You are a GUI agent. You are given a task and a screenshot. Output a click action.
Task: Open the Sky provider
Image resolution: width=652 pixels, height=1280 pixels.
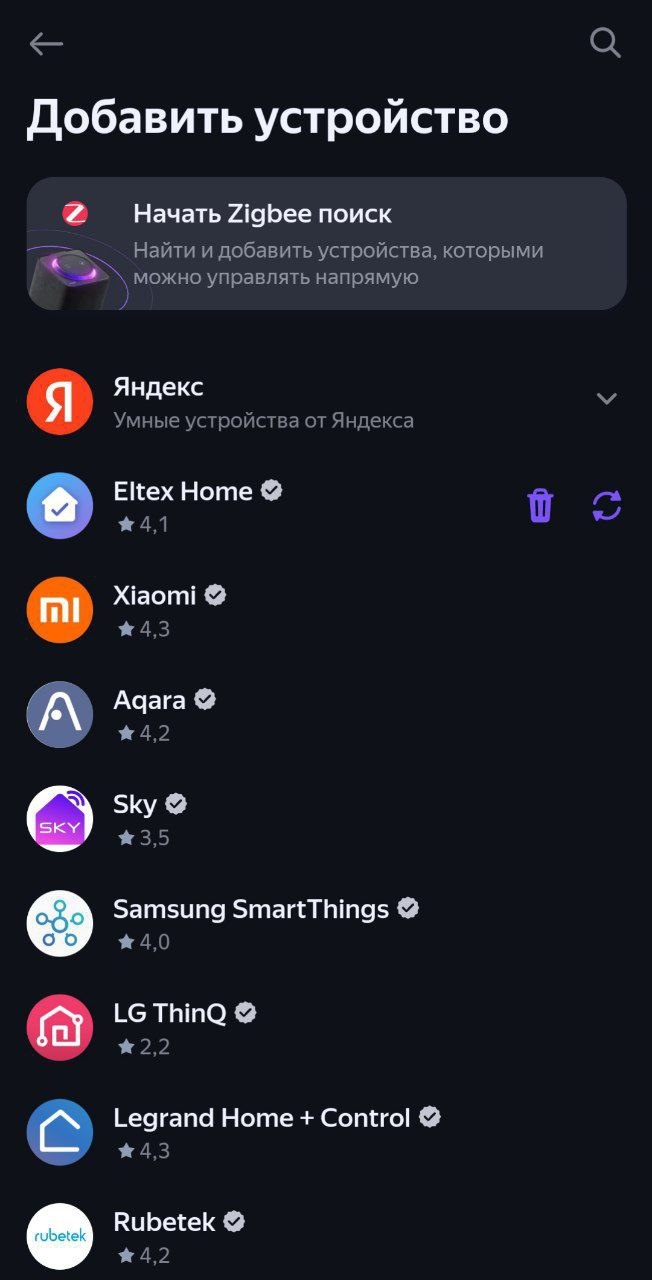136,819
